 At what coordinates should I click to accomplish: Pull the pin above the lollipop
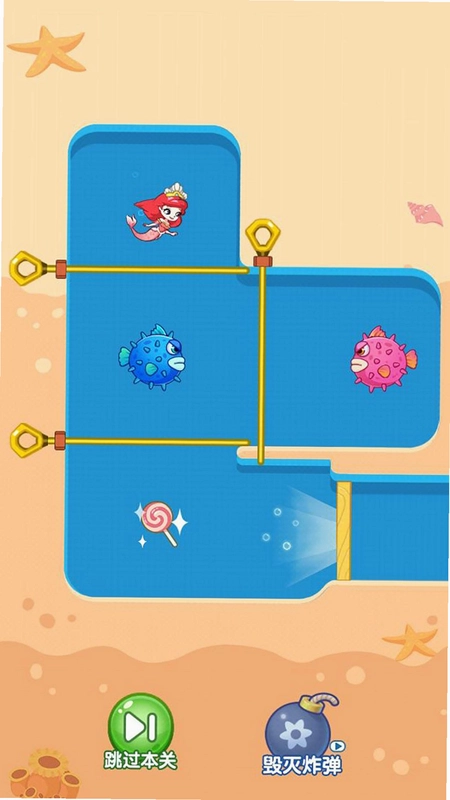pyautogui.click(x=33, y=440)
